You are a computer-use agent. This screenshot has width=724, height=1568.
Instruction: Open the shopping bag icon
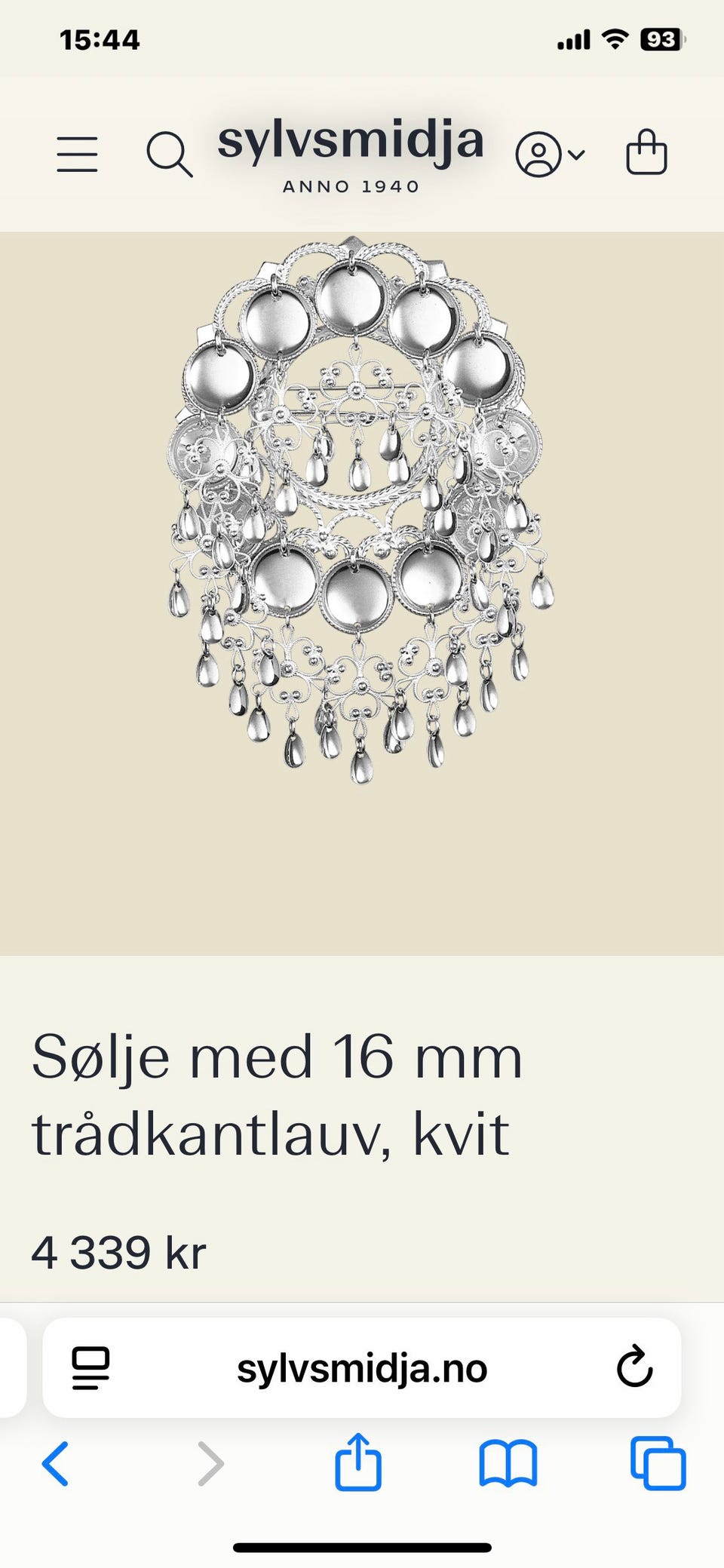click(647, 152)
